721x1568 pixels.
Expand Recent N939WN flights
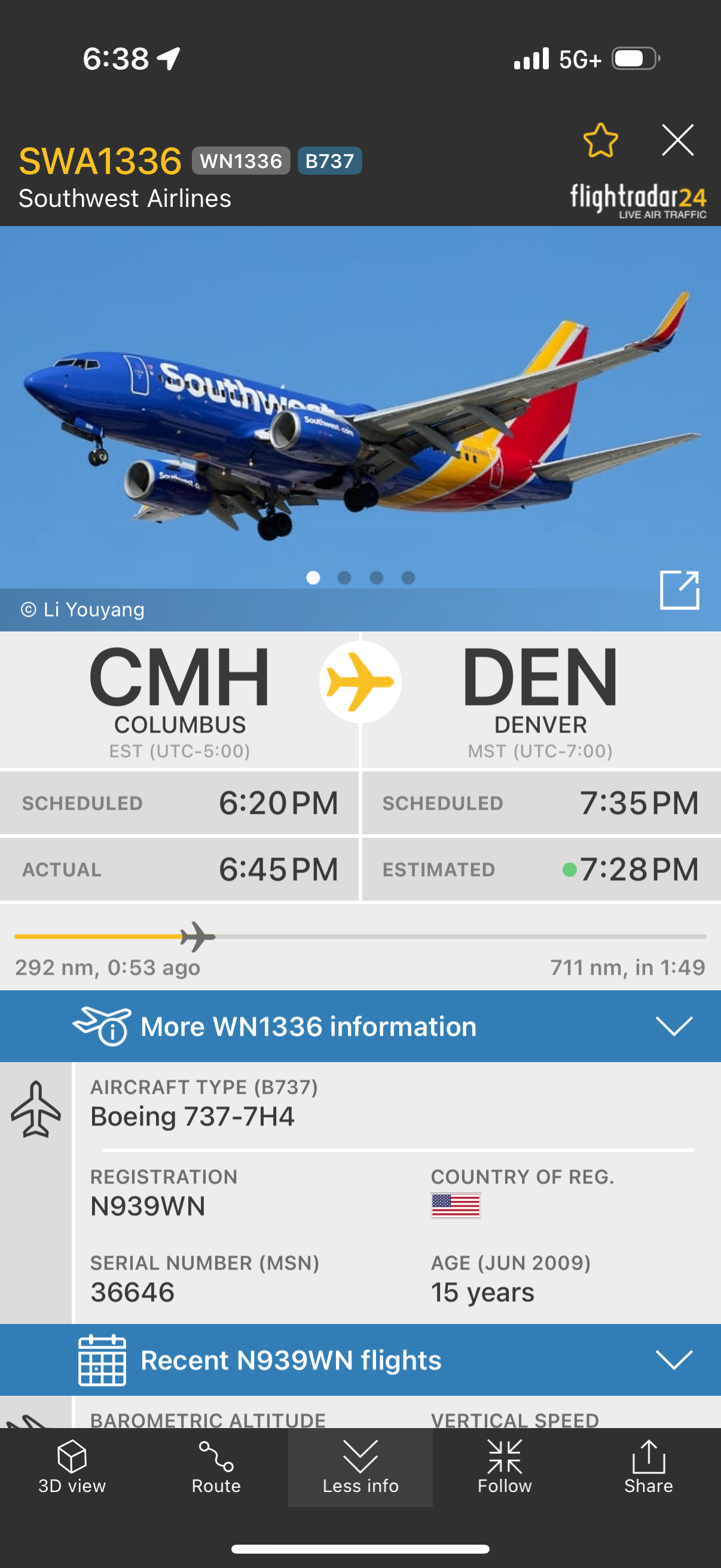tap(360, 1360)
